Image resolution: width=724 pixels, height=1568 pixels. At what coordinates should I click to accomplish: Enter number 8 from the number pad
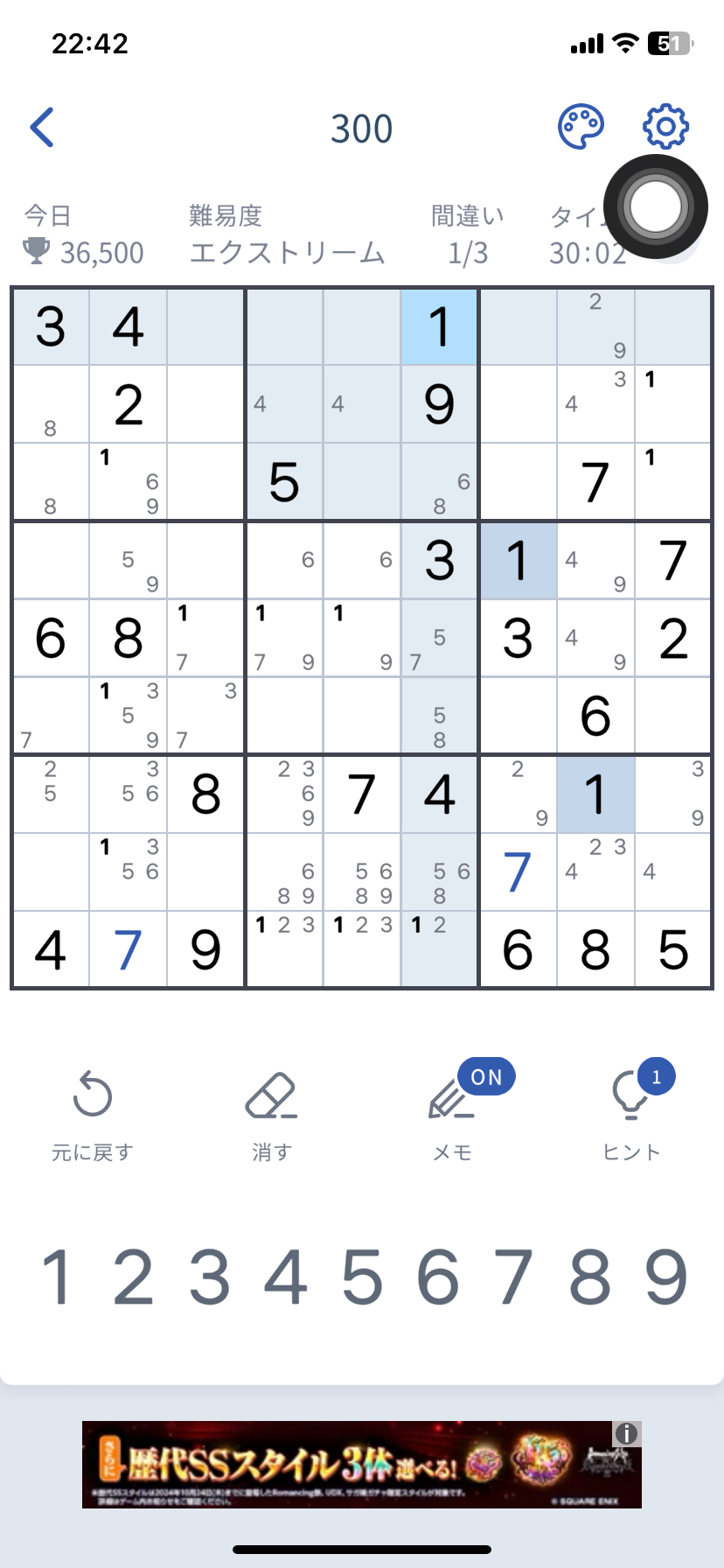pyautogui.click(x=590, y=1277)
